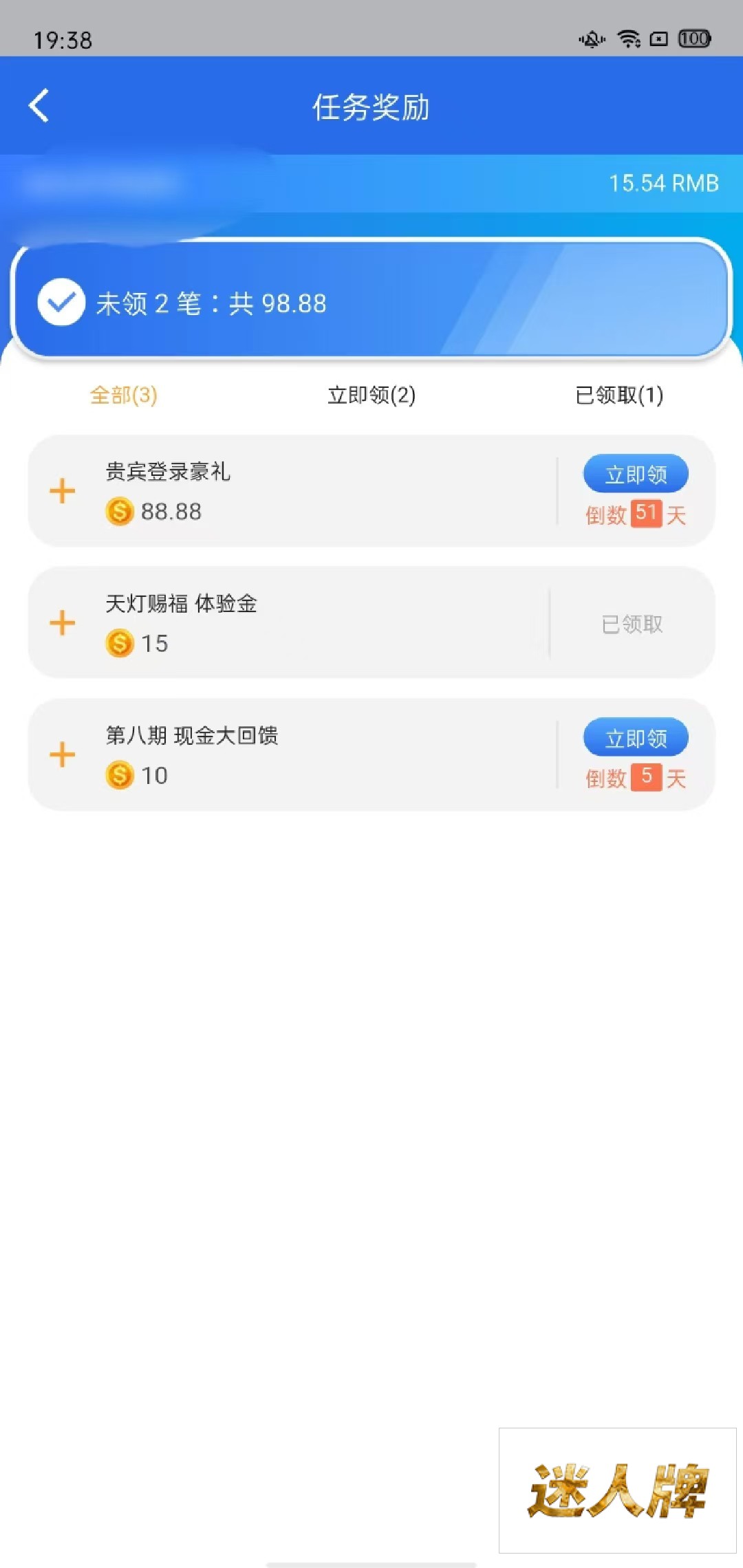
Task: Tap the 未领 2 笔 checkmark banner
Action: [371, 300]
